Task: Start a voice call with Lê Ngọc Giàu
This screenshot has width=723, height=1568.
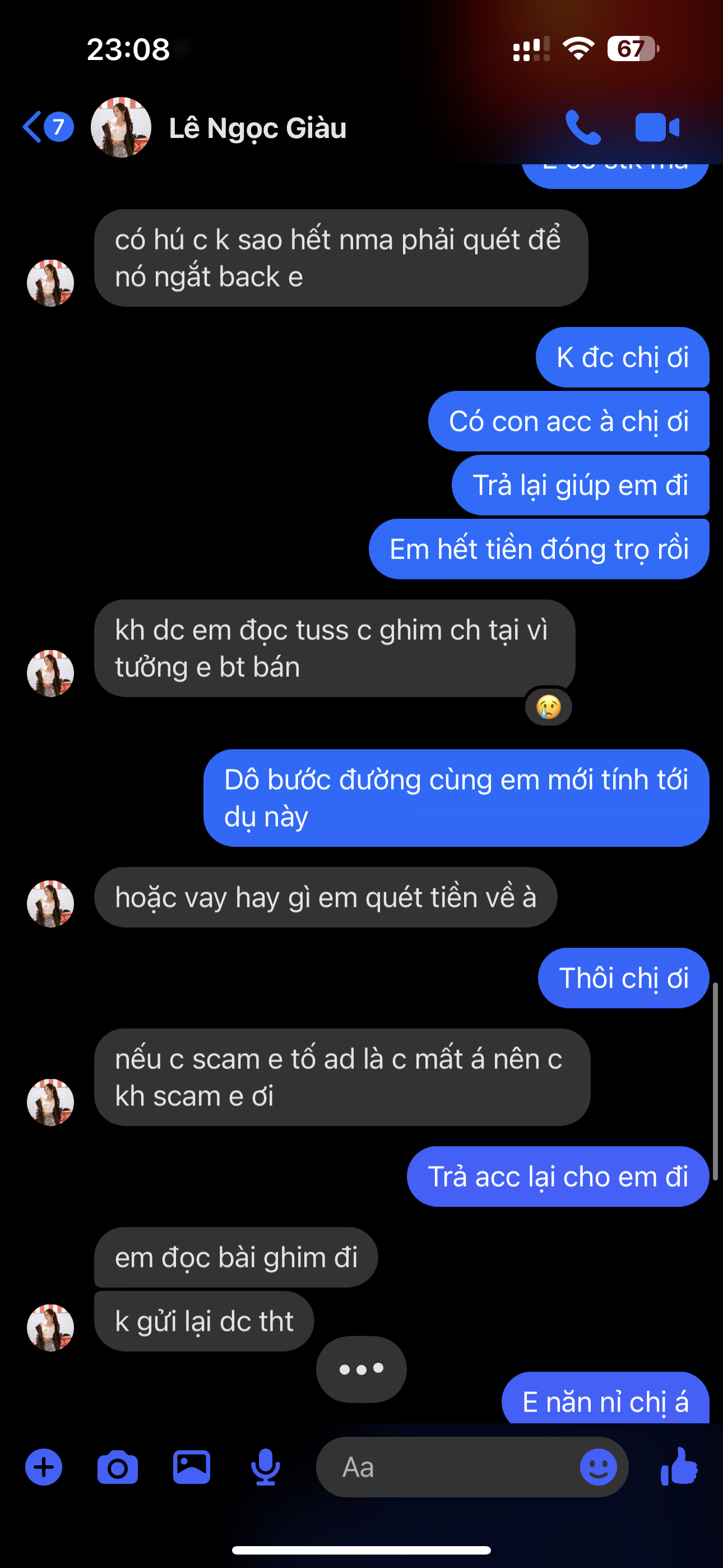Action: pyautogui.click(x=582, y=127)
